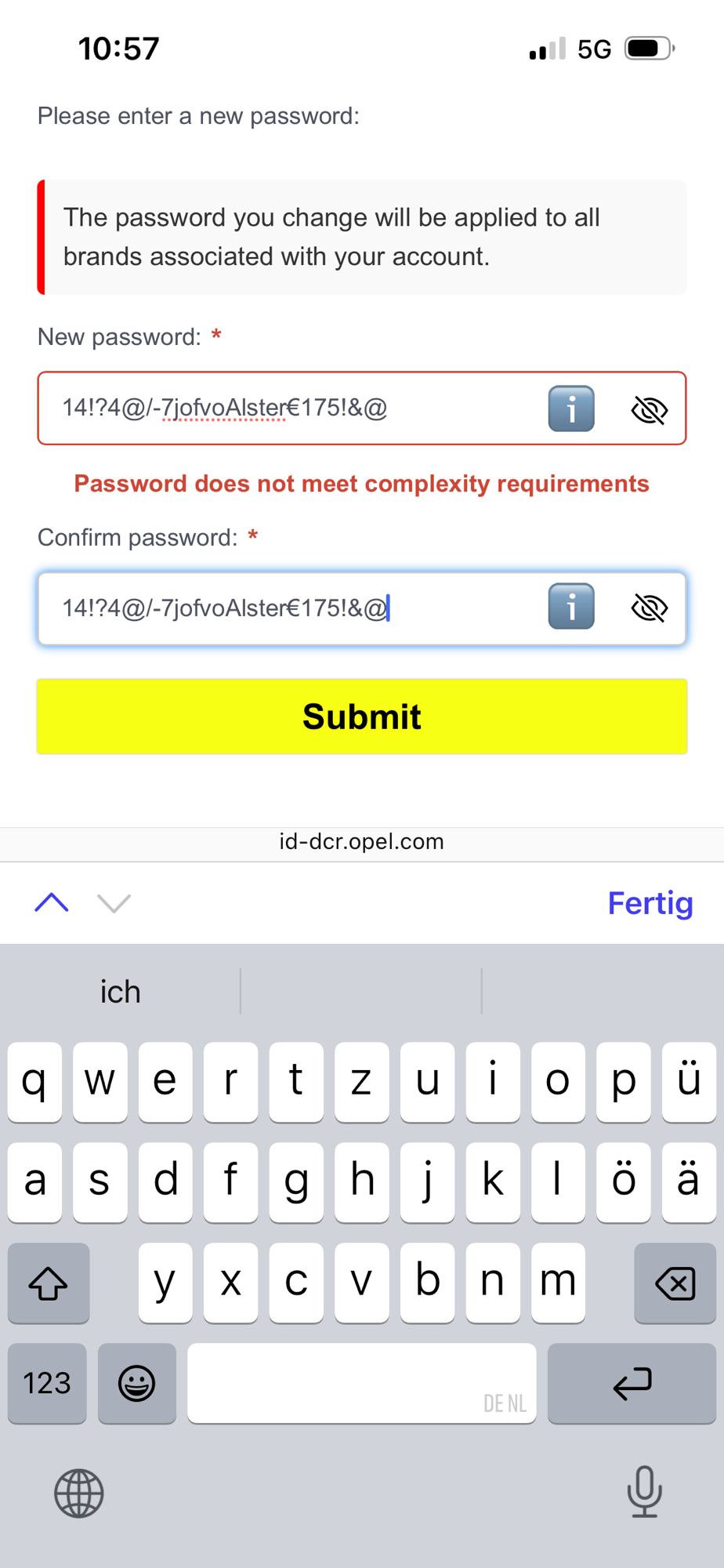724x1568 pixels.
Task: Toggle visibility of the Confirm password
Action: click(x=649, y=608)
